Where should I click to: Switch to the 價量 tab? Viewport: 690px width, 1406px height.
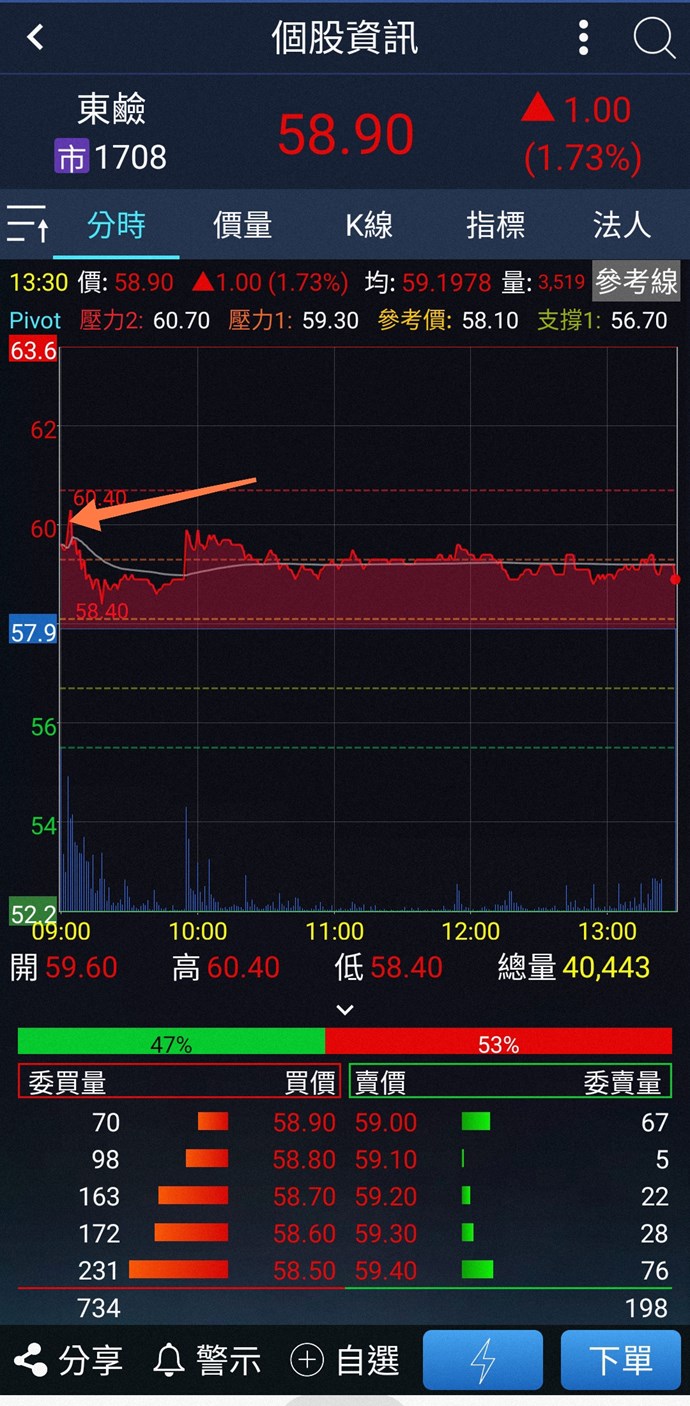pyautogui.click(x=242, y=225)
